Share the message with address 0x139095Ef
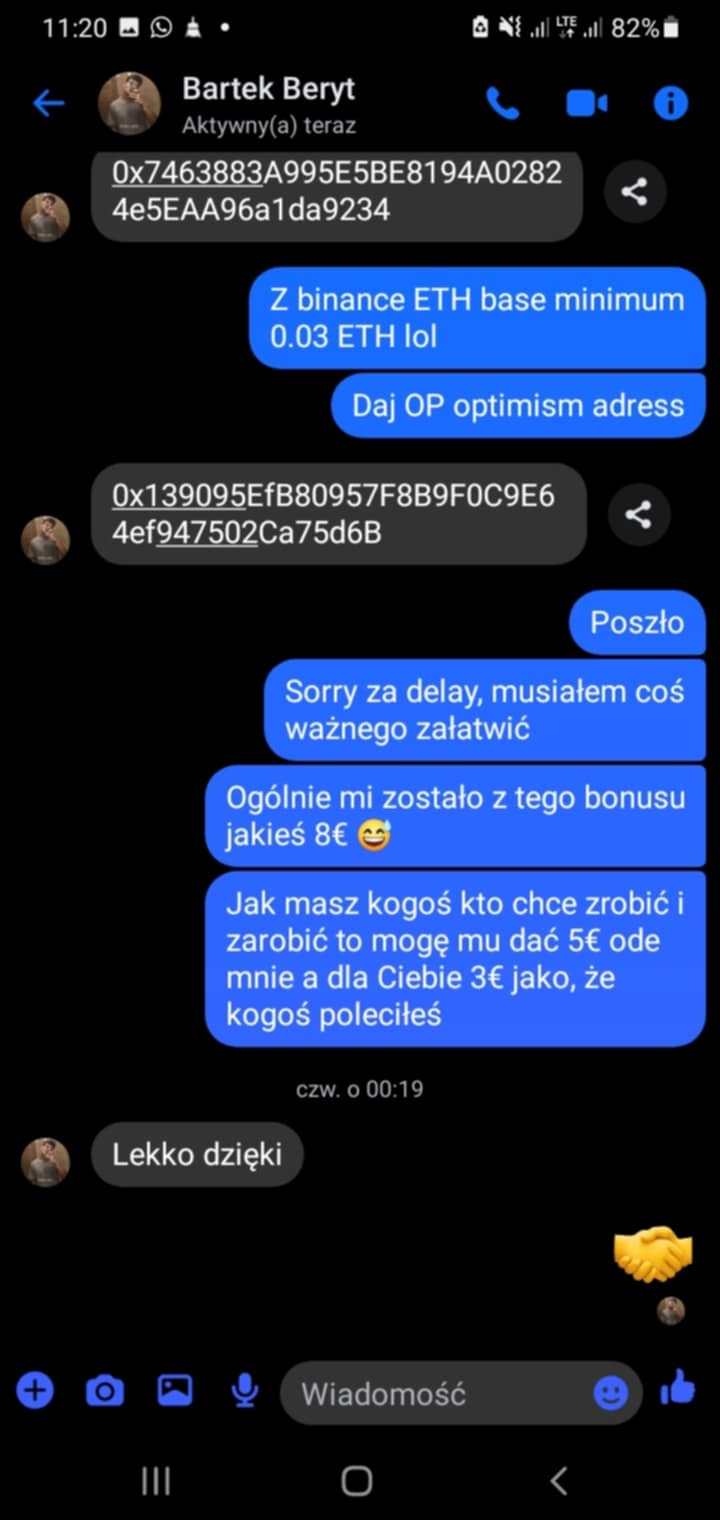Screen dimensions: 720x1520 [x=637, y=515]
